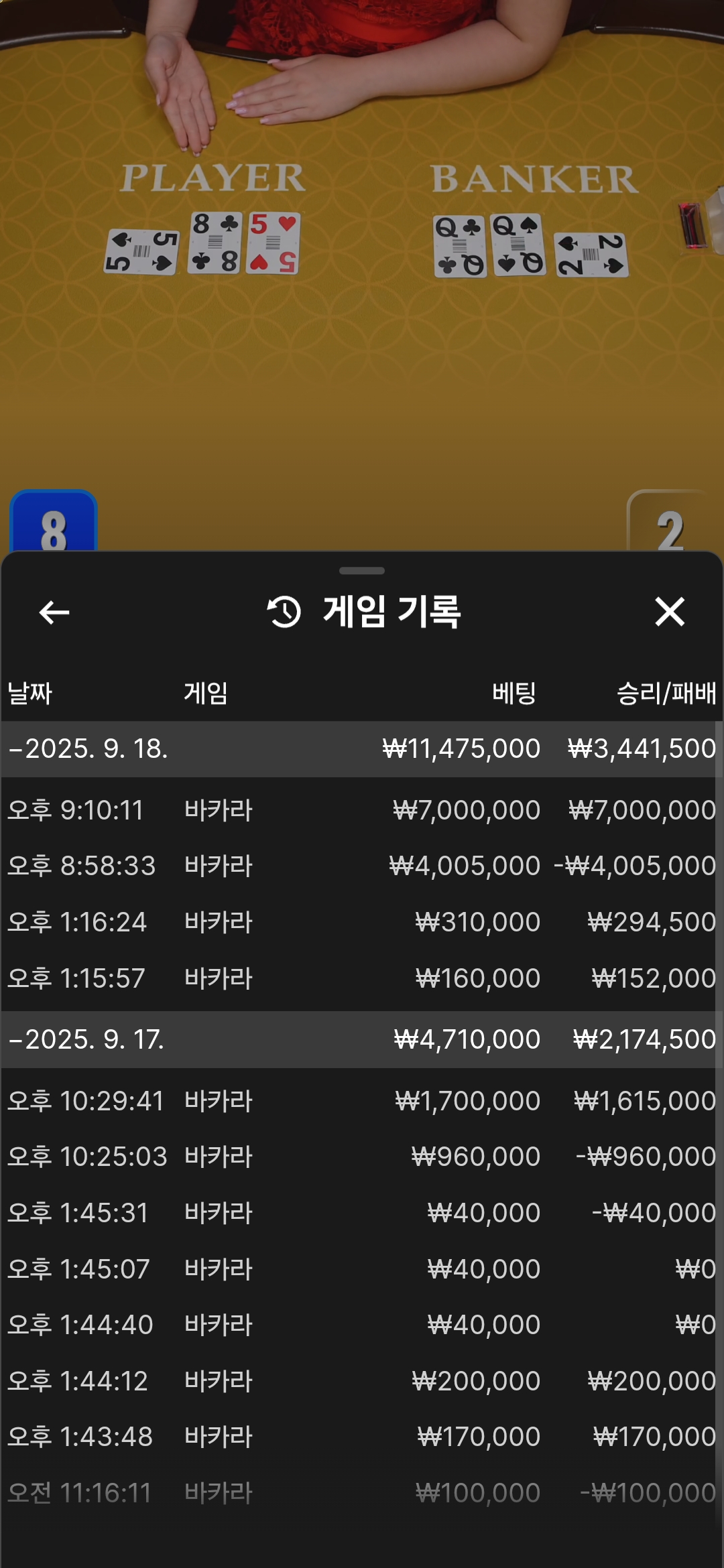The width and height of the screenshot is (724, 1568).
Task: Go back from the game history panel
Action: (54, 612)
